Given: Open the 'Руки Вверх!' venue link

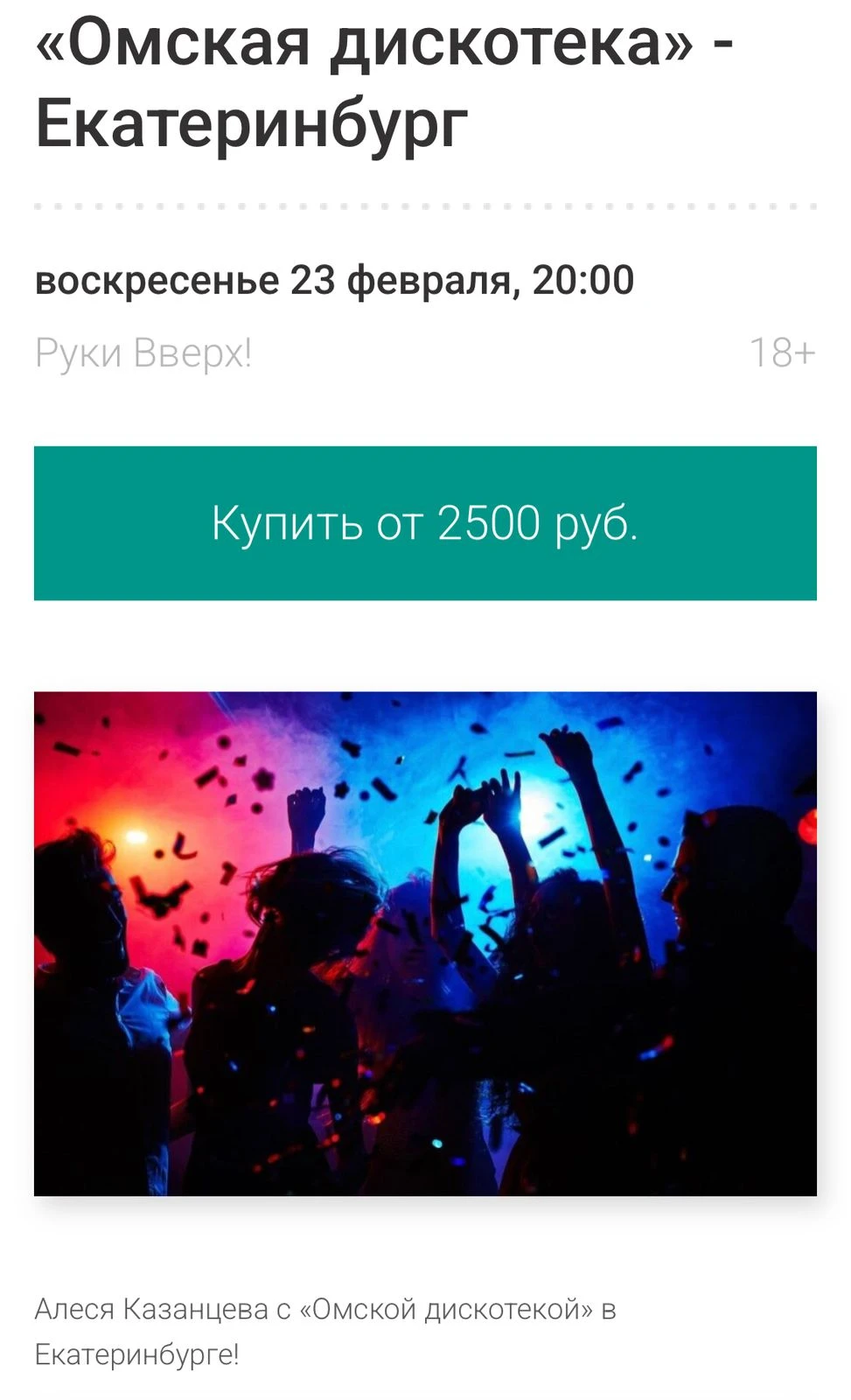Looking at the screenshot, I should tap(143, 353).
